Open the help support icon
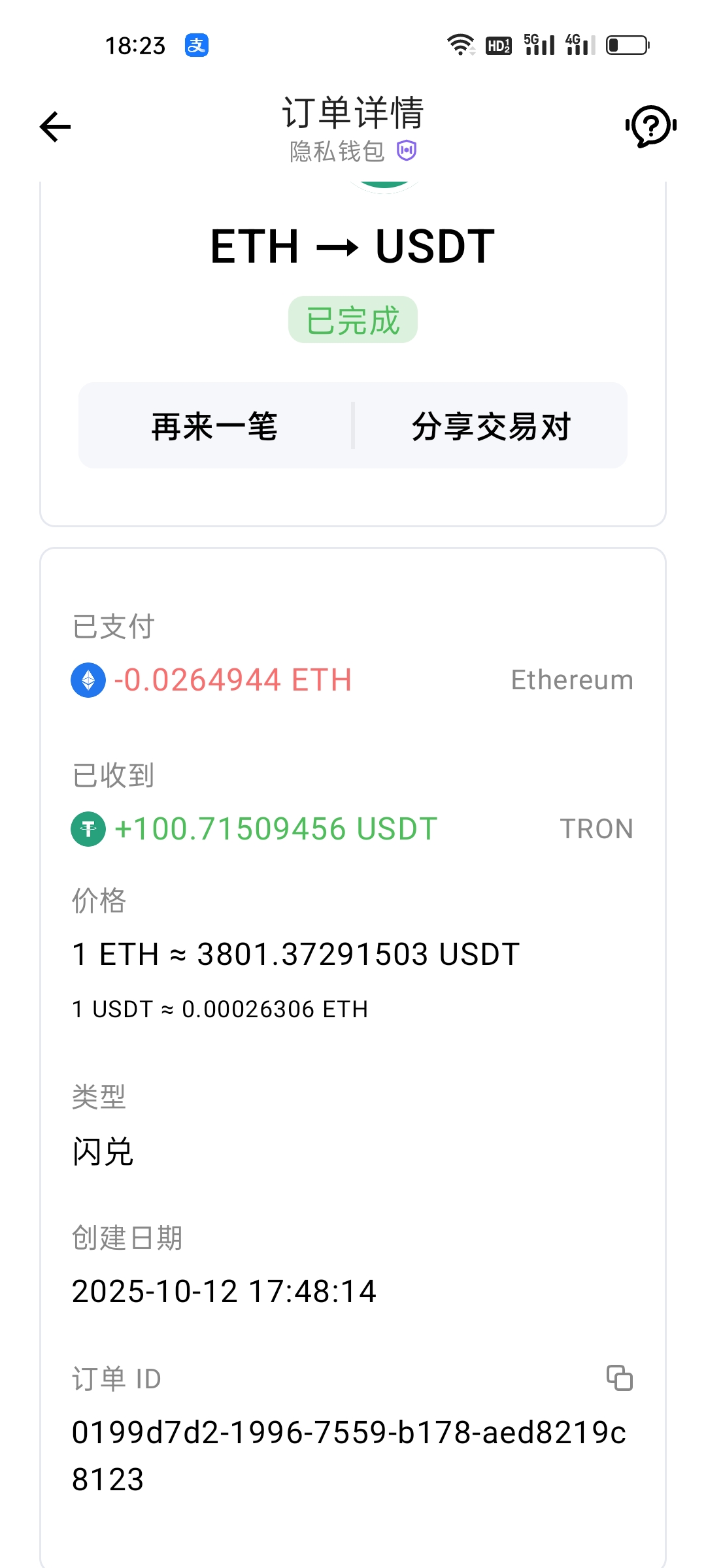 pyautogui.click(x=650, y=126)
